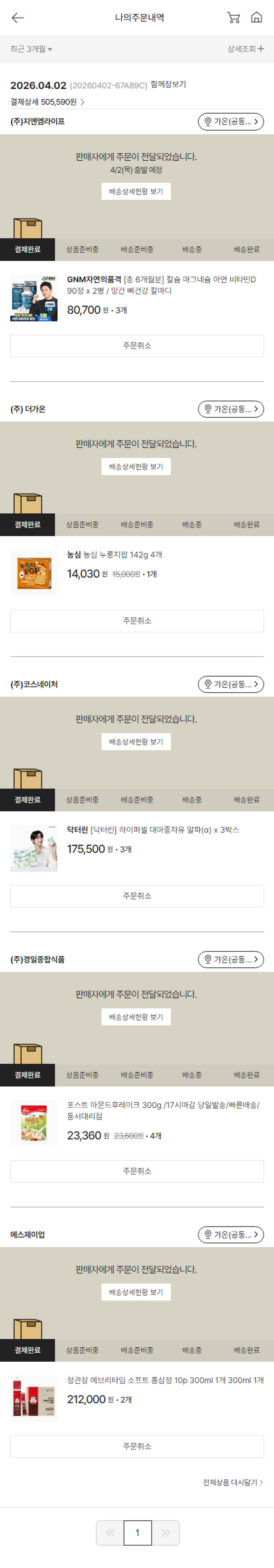Cancel the 포스트 아몬드후레이크 order
Viewport: 274px width, 1568px height.
coord(137,1171)
